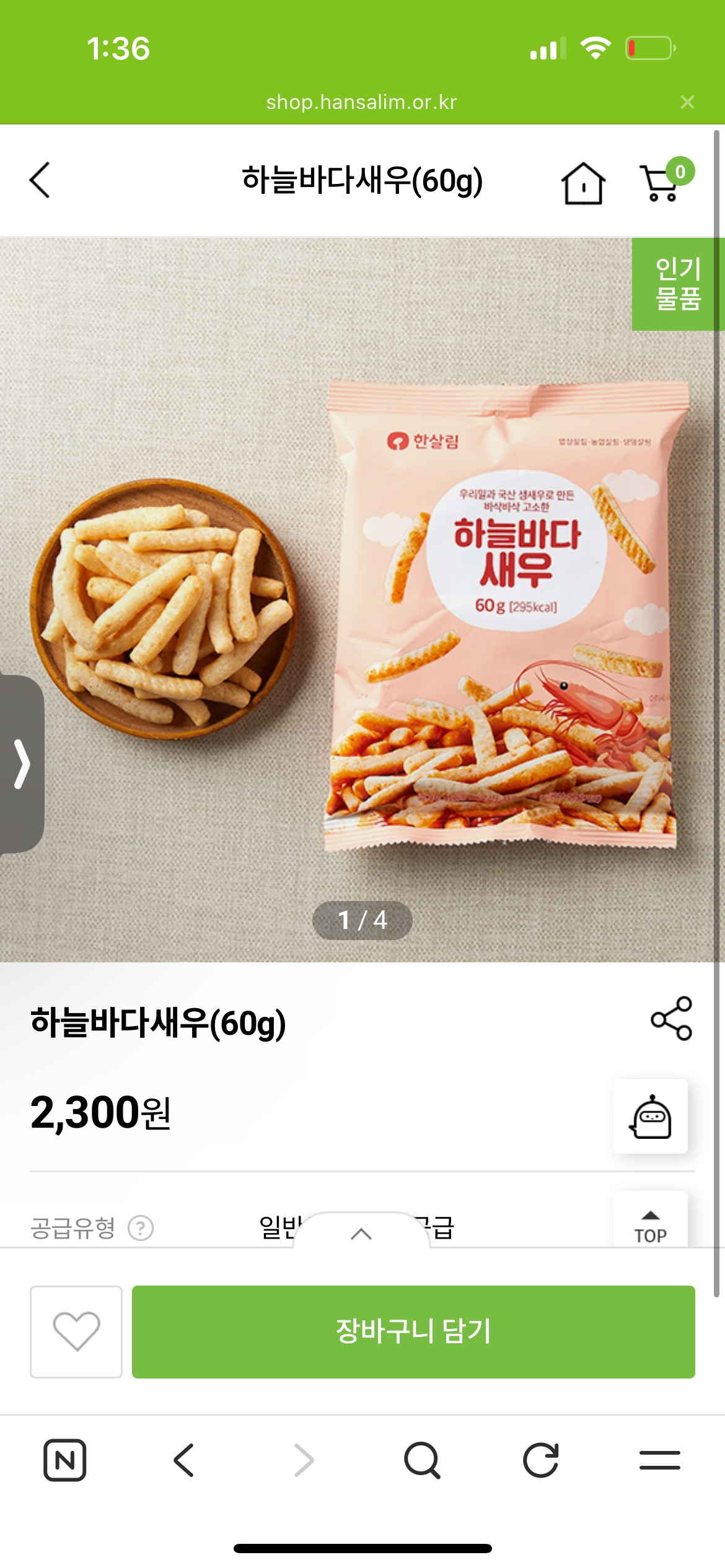
Task: Tap the product photo of the snack bag
Action: pos(502,619)
